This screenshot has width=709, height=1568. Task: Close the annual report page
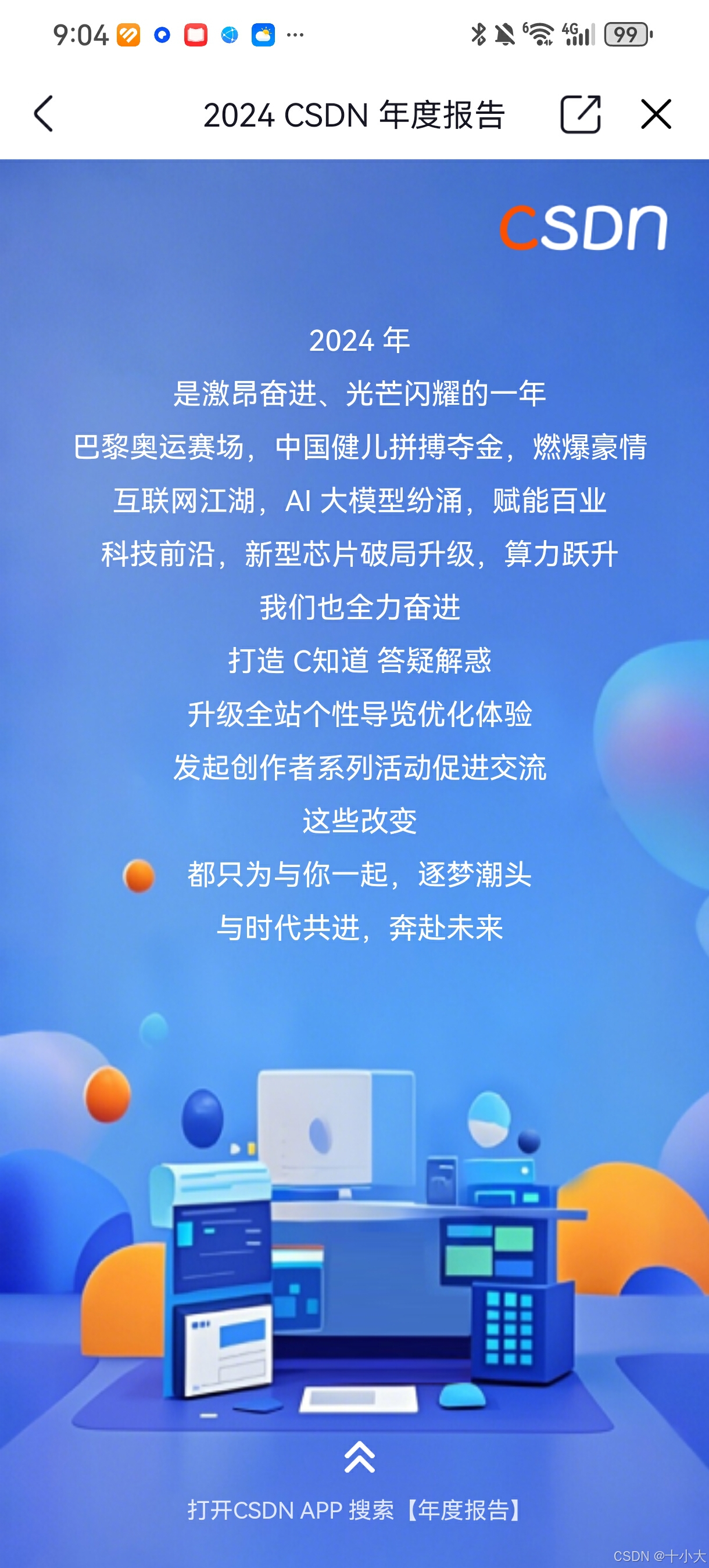656,114
